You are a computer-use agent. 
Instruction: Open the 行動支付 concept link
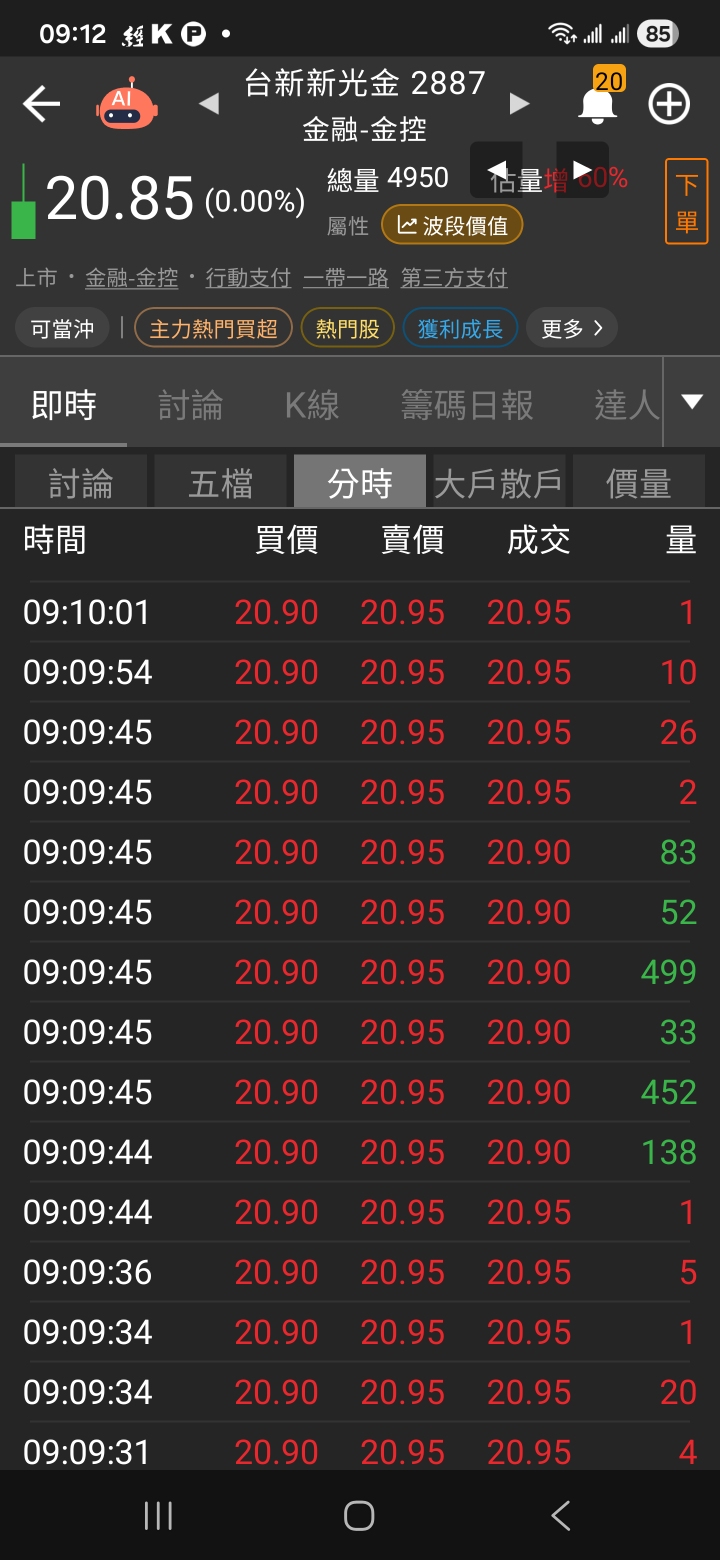(x=248, y=278)
